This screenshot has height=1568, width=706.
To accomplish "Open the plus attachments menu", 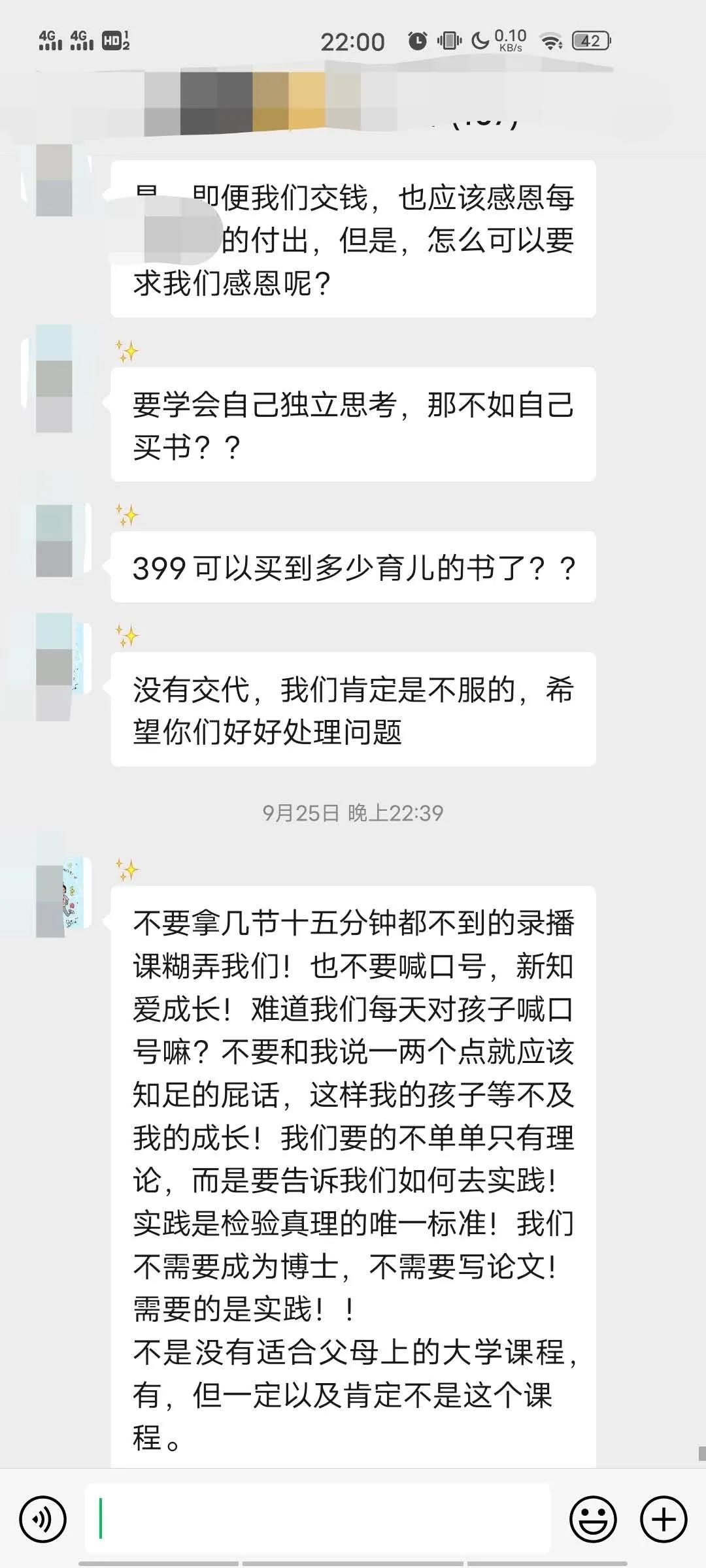I will pos(664,1520).
